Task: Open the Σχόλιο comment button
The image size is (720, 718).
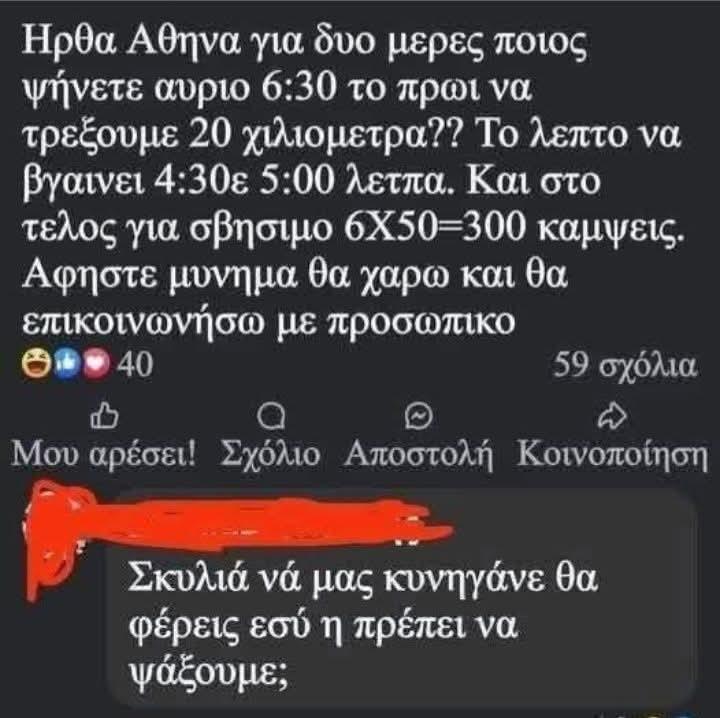Action: click(273, 438)
